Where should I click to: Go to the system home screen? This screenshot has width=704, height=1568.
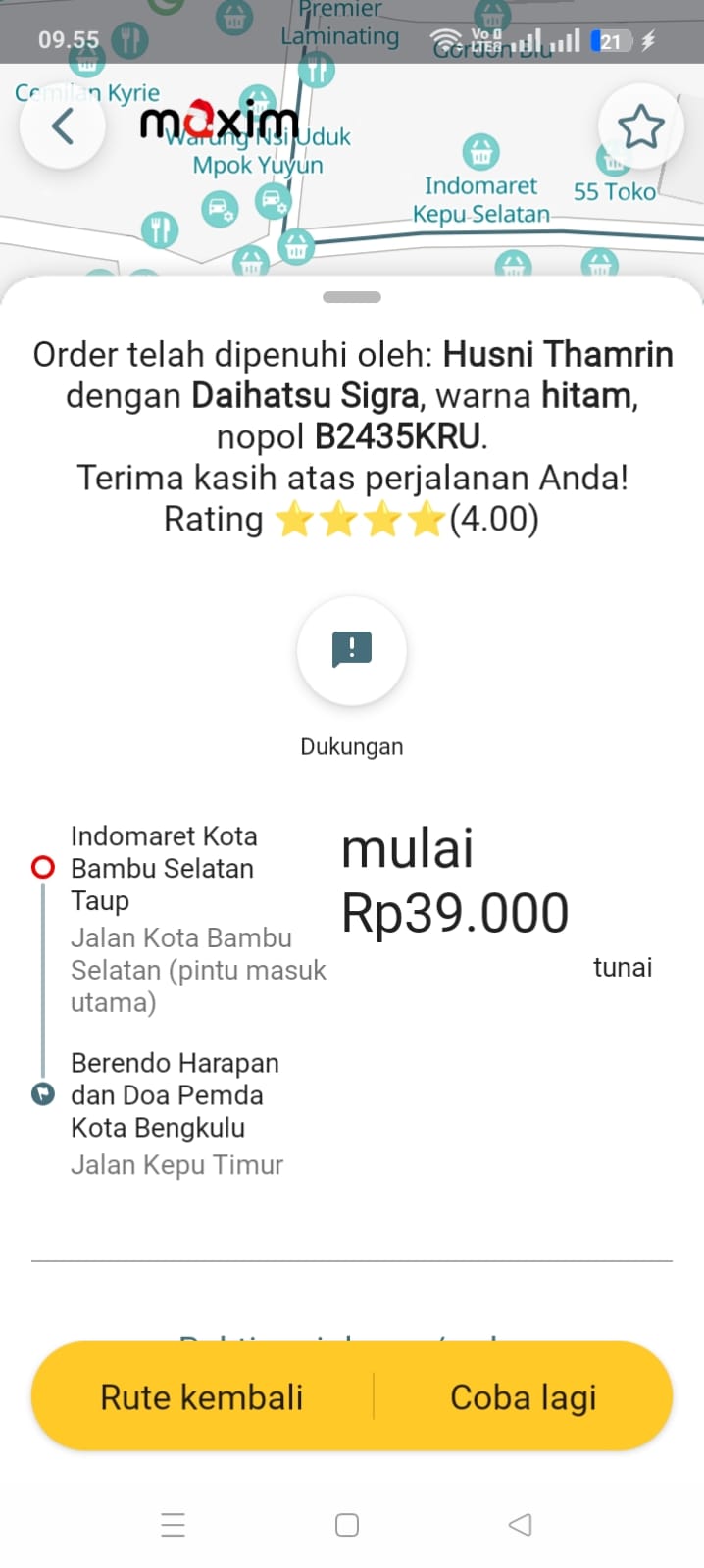[347, 1525]
